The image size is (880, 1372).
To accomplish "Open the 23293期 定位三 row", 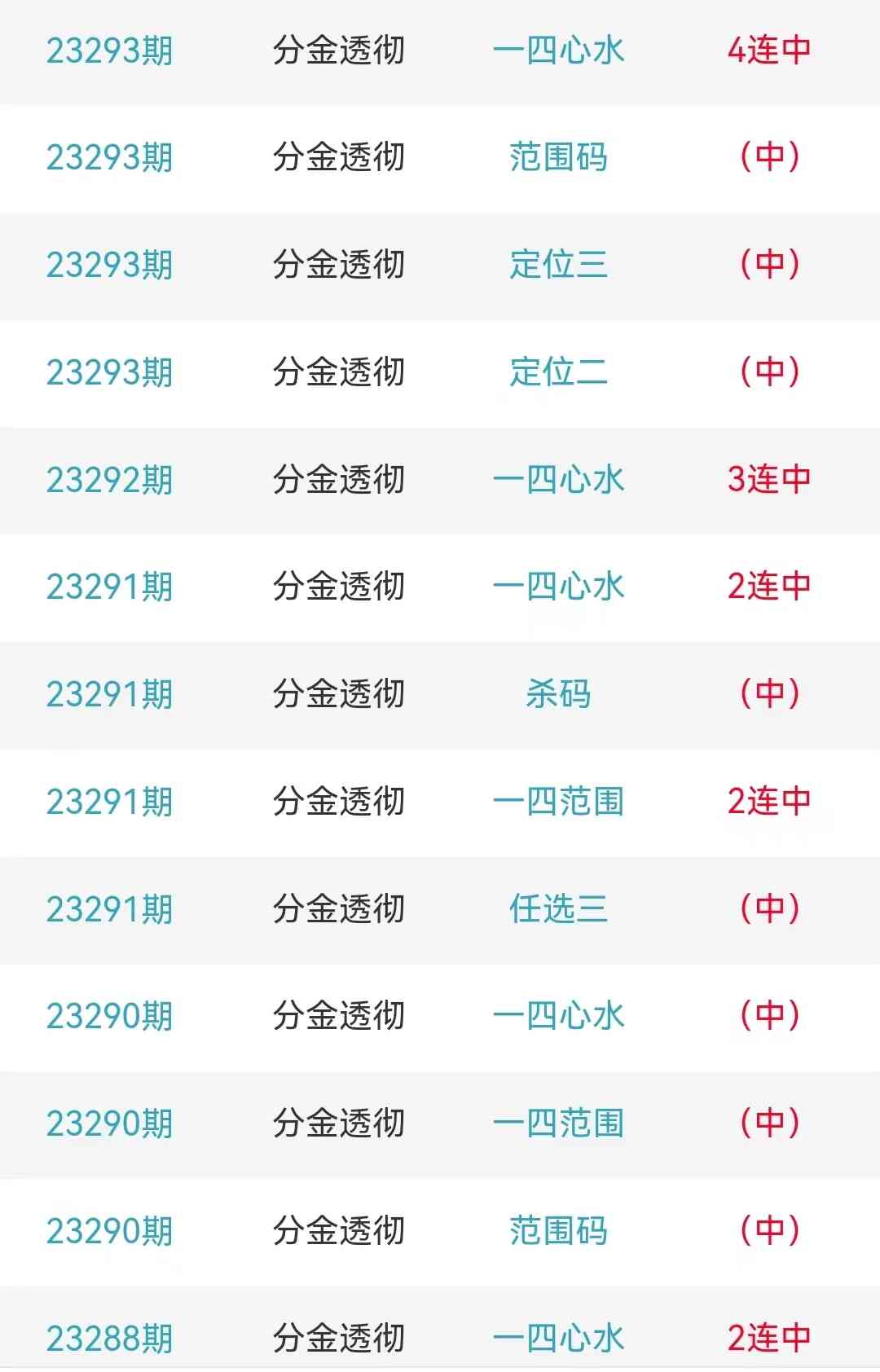I will click(x=558, y=265).
